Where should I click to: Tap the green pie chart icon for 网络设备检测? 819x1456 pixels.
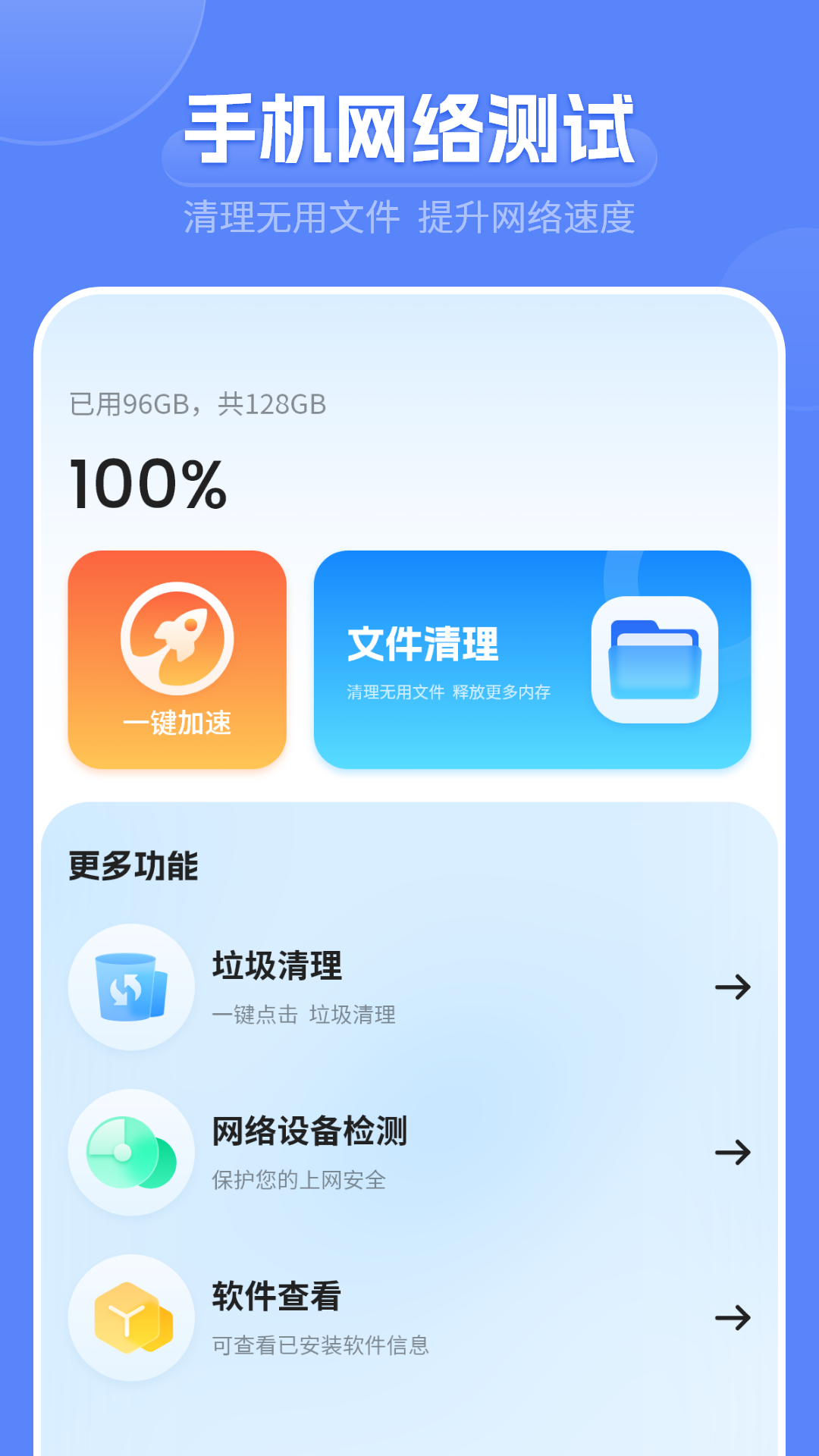[129, 1153]
